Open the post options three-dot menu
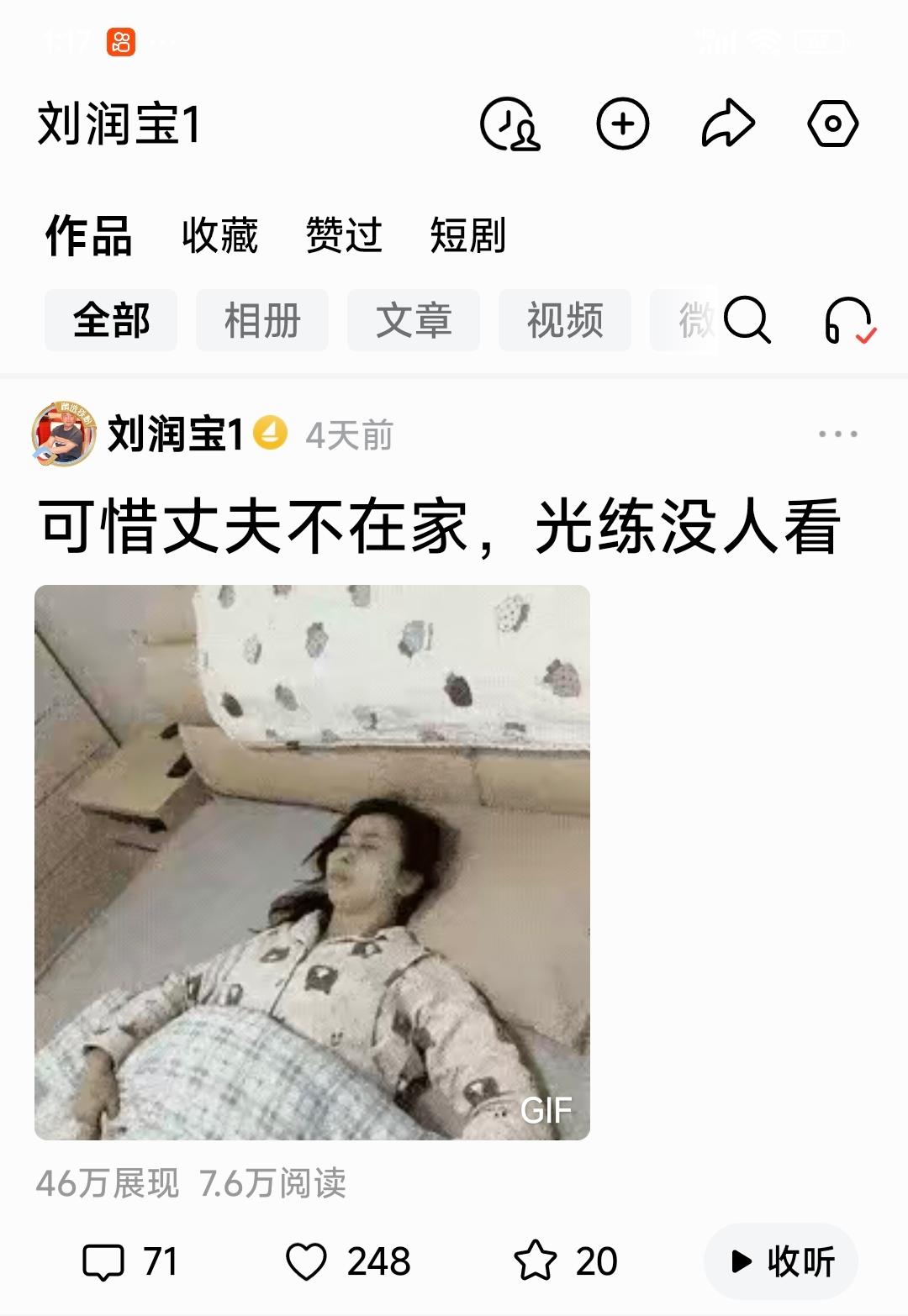The image size is (908, 1316). [833, 434]
